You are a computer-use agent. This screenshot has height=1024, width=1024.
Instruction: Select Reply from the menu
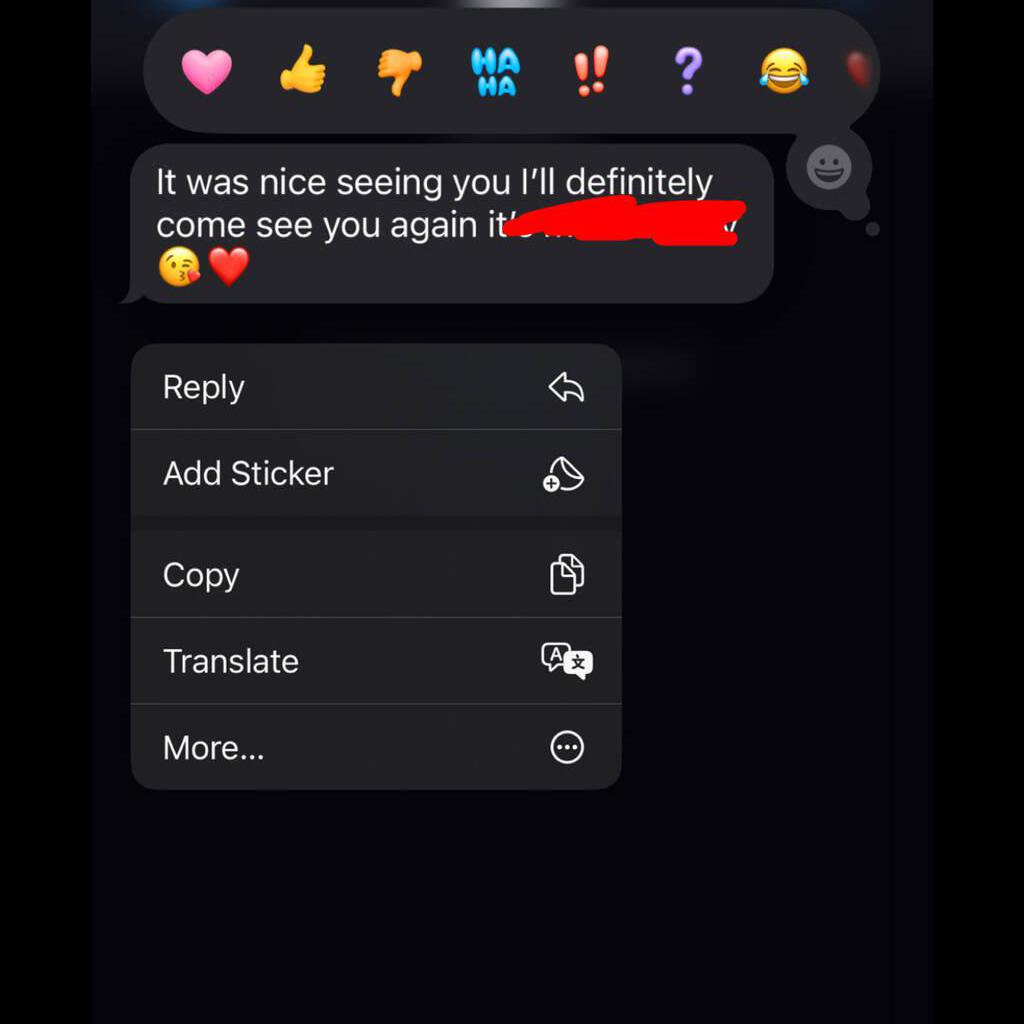coord(376,387)
